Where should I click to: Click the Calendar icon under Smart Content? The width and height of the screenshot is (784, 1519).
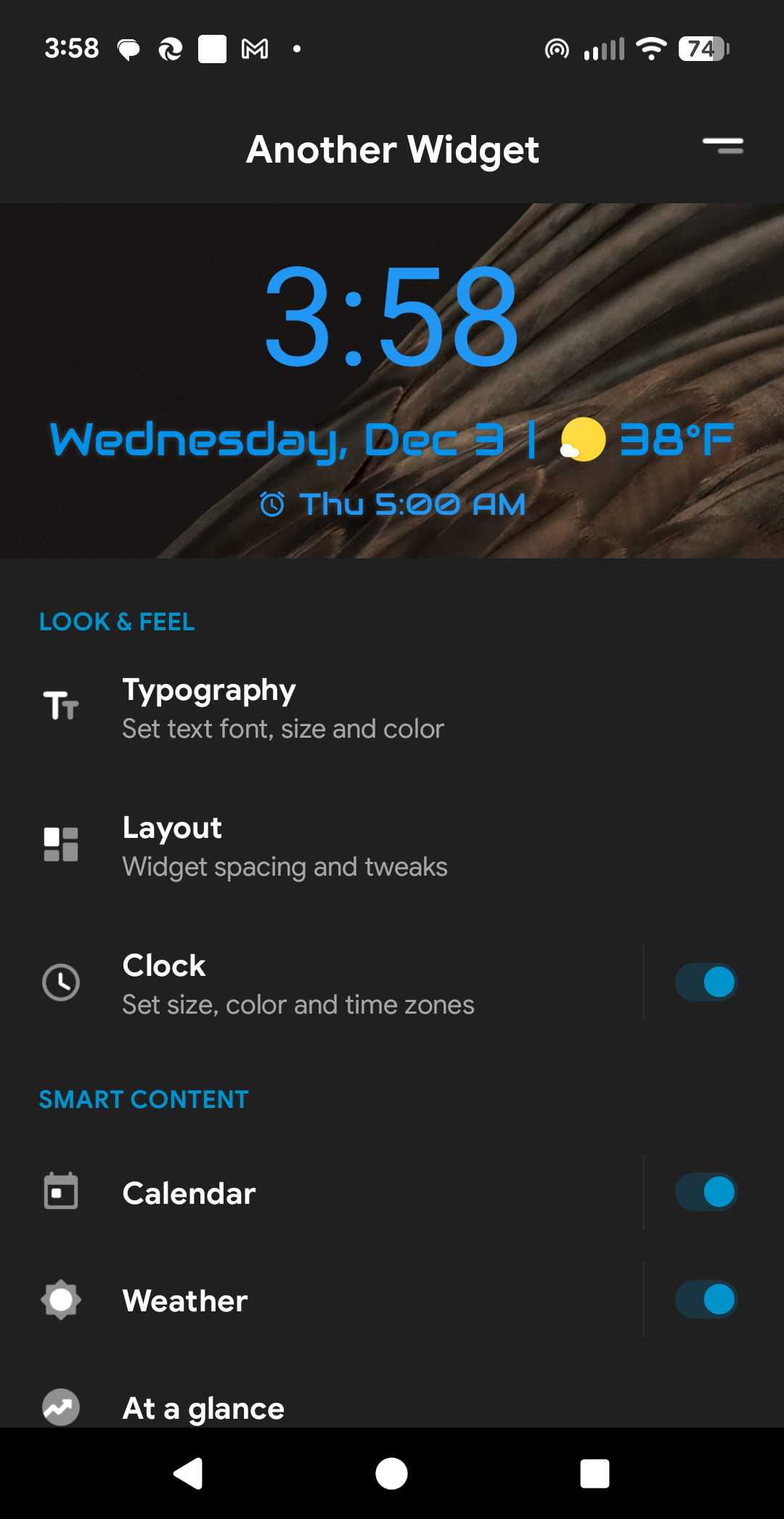tap(62, 1191)
